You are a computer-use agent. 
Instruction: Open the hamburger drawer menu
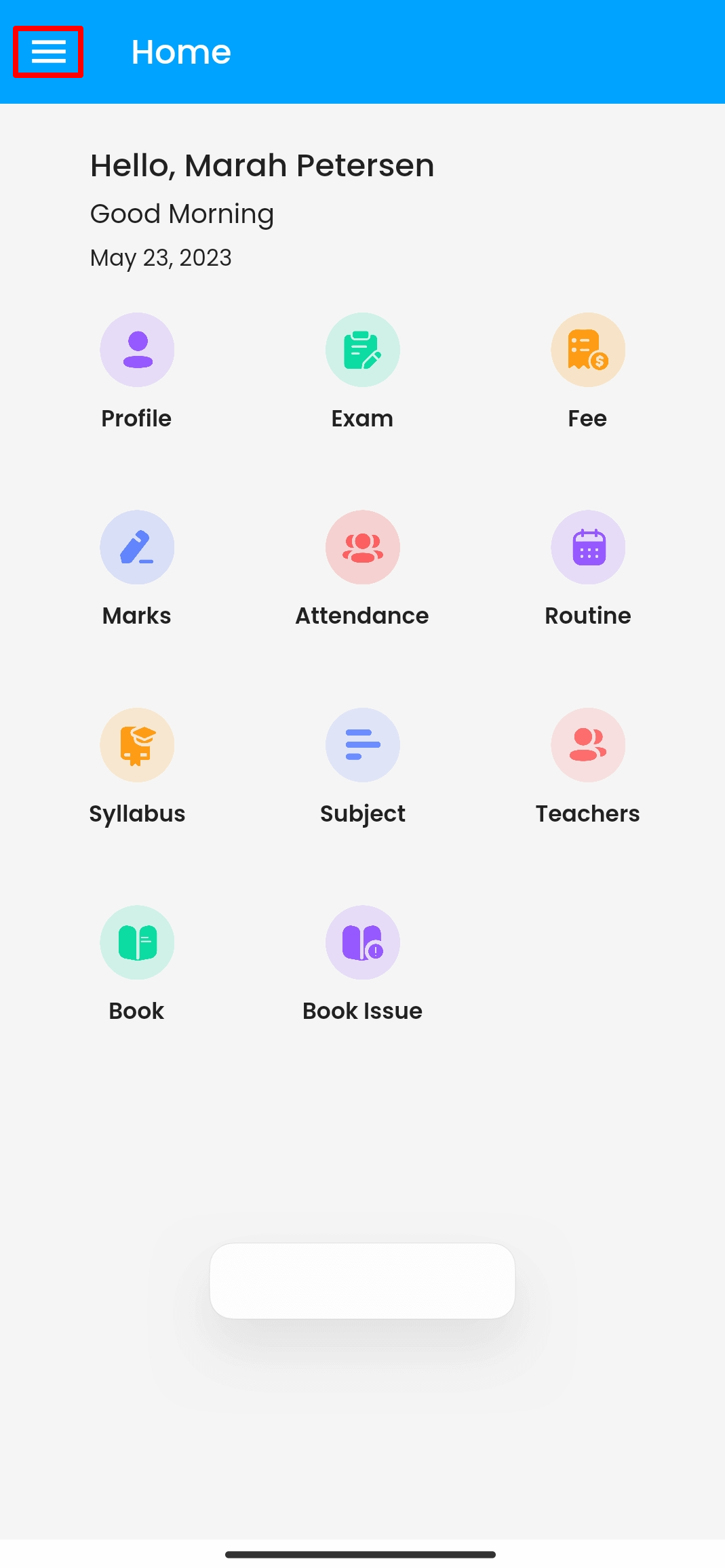click(48, 52)
